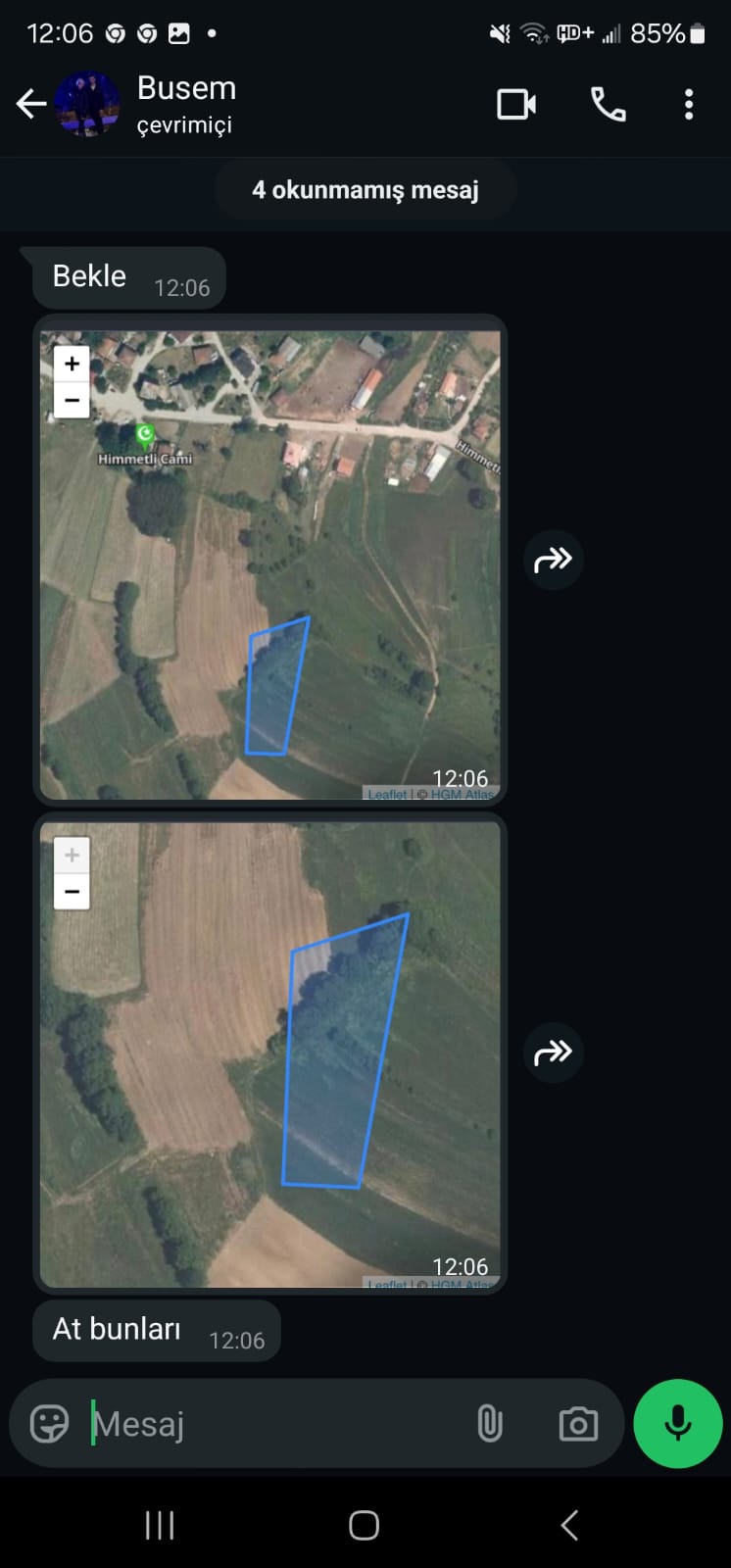Open the recent apps view
Screen dimensions: 731x1568
coord(160,1525)
